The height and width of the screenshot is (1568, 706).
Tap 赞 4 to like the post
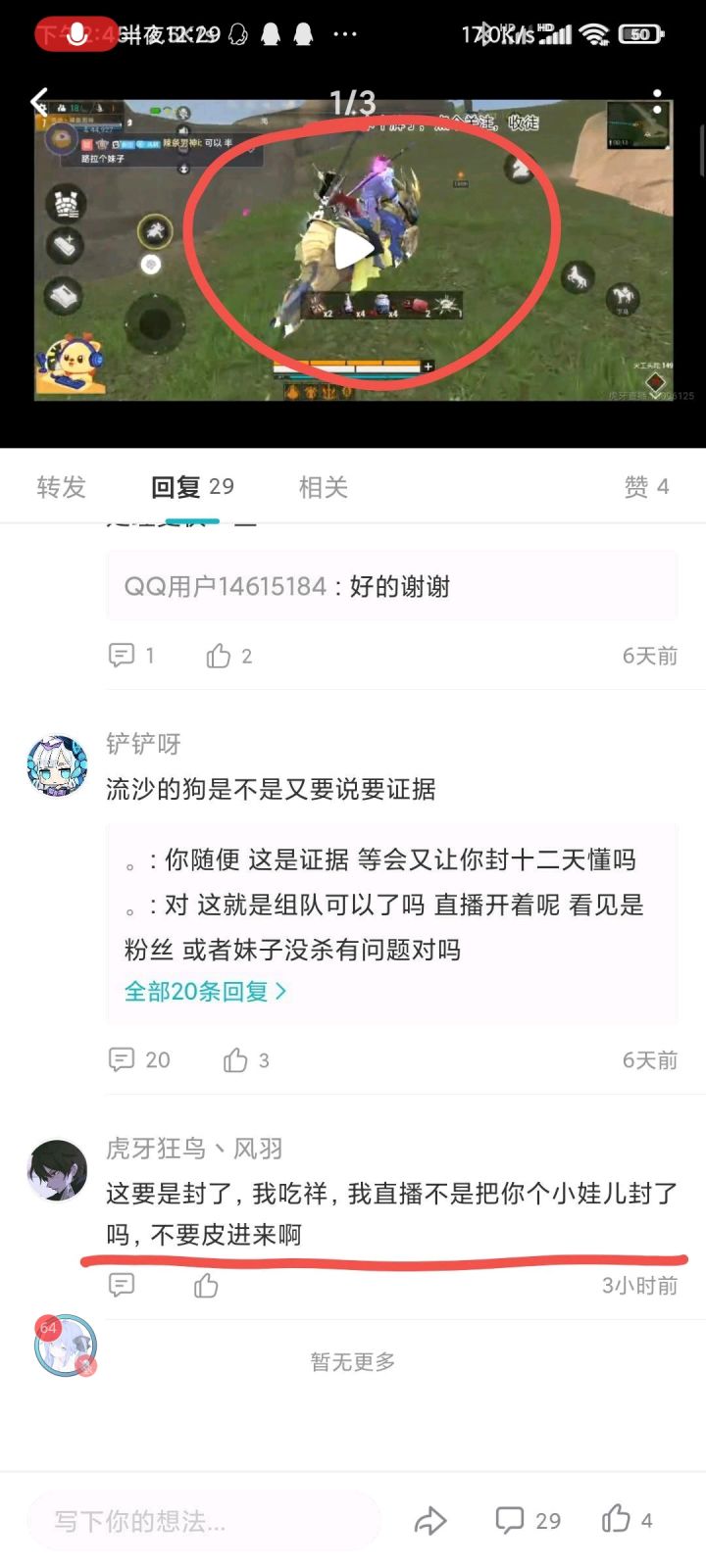645,487
